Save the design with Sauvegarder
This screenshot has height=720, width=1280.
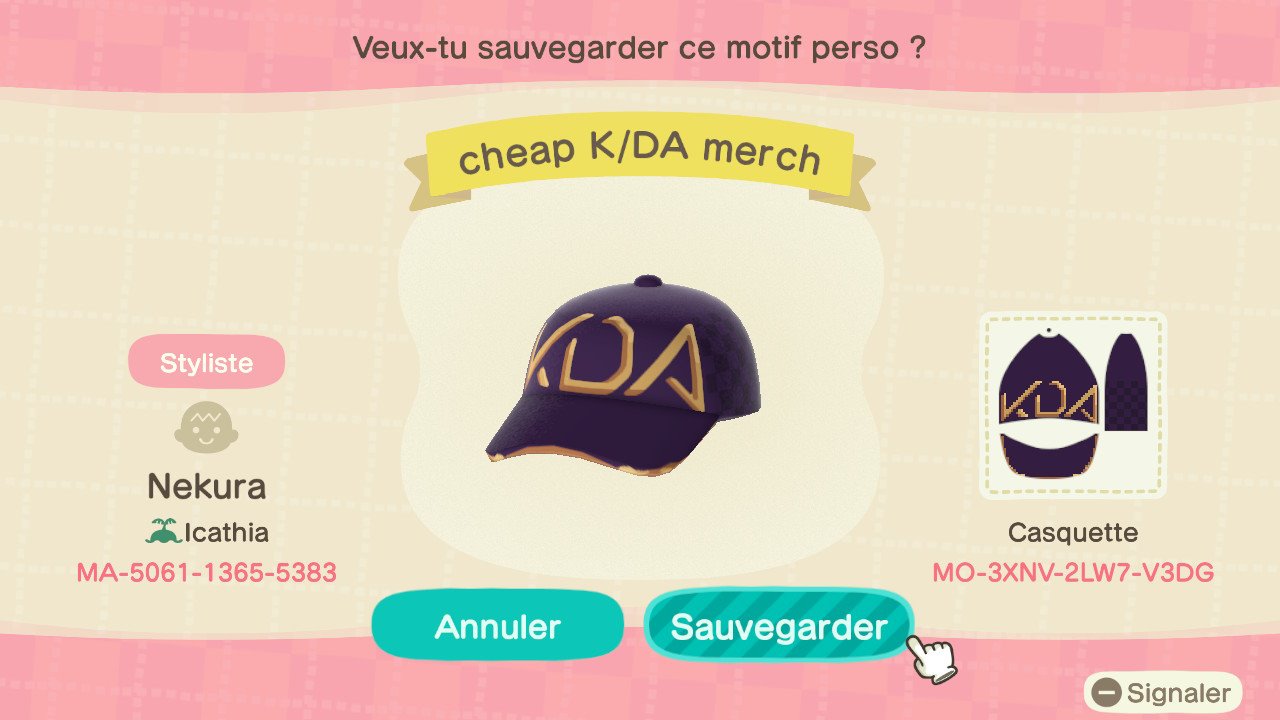(778, 626)
